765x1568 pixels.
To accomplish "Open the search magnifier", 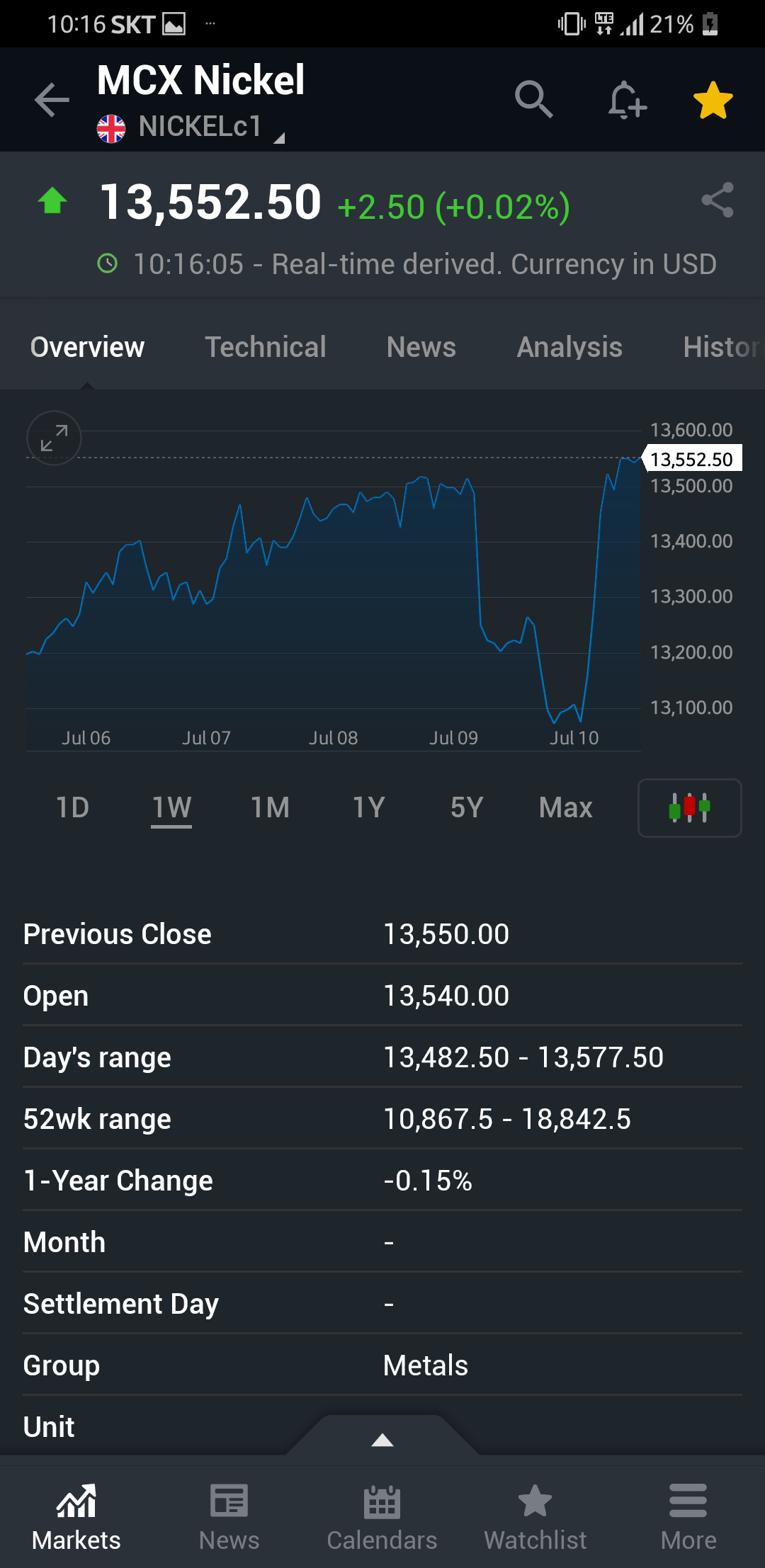I will [x=533, y=99].
